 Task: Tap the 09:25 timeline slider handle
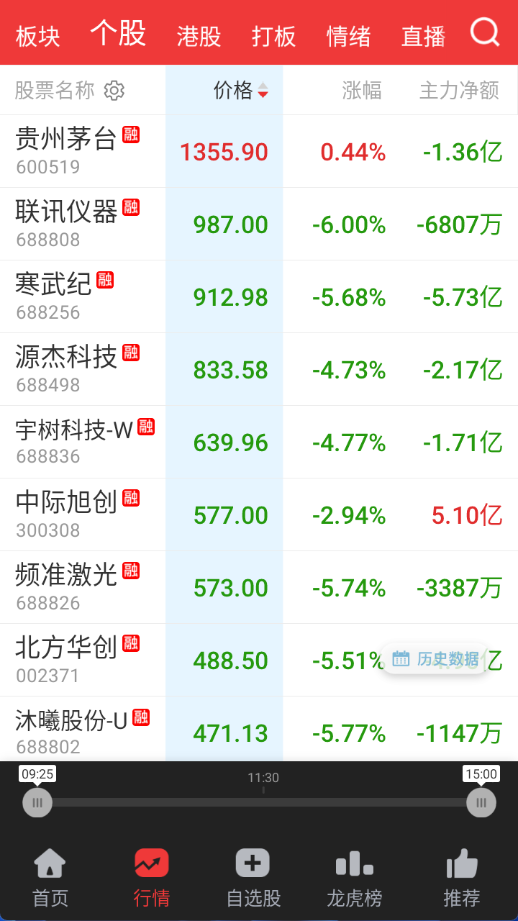(x=38, y=802)
